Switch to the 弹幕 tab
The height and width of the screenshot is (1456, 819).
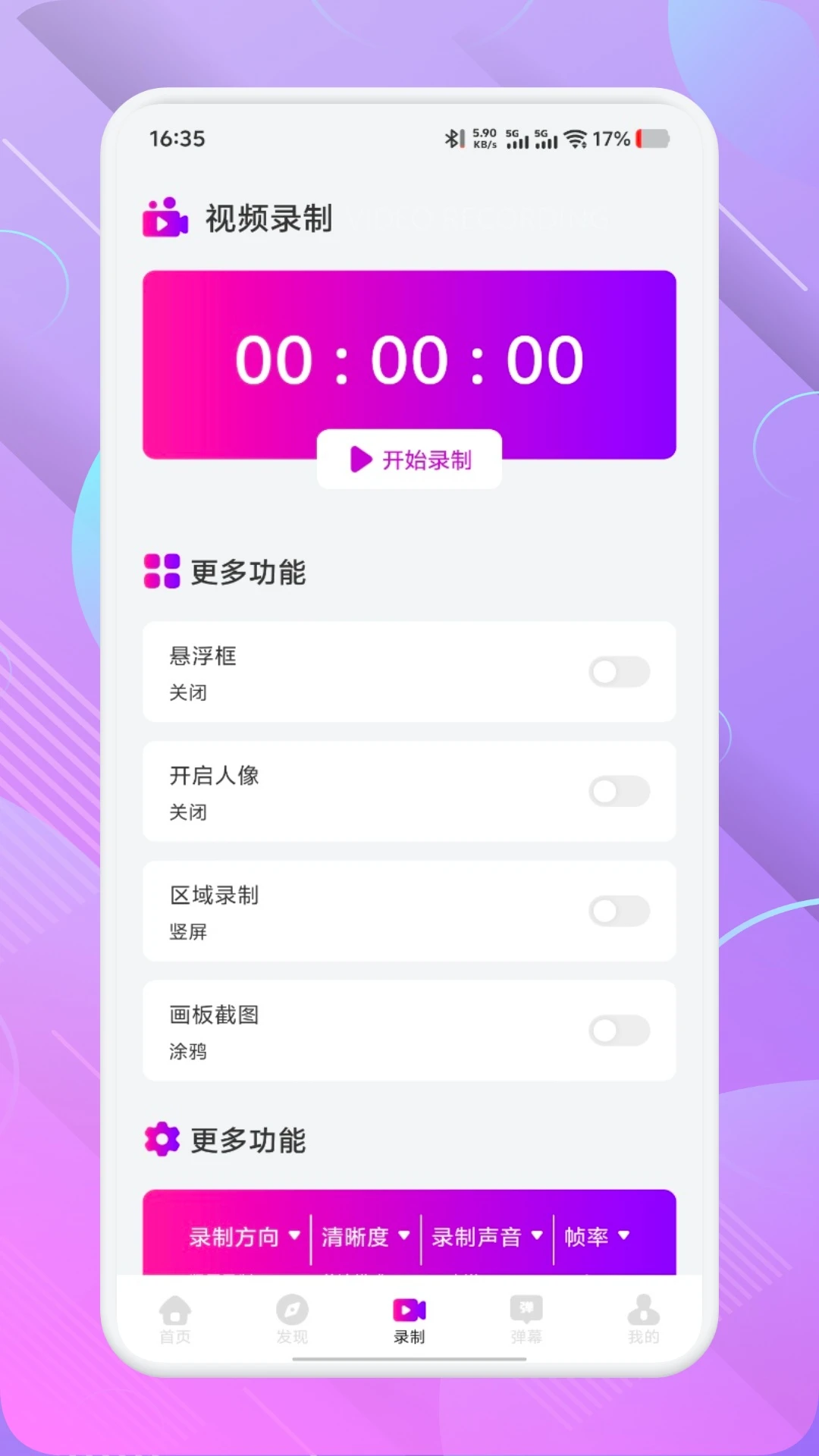526,1319
